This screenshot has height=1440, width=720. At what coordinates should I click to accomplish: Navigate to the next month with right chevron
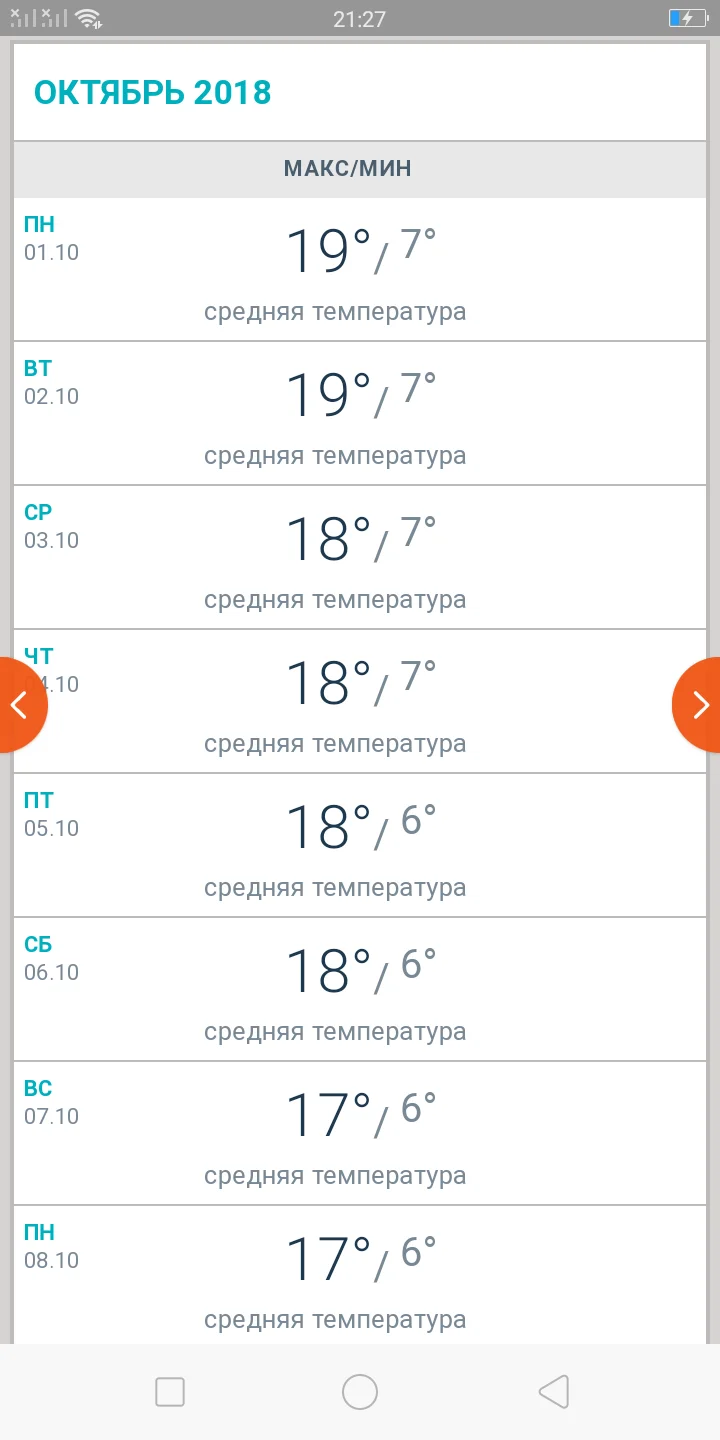click(700, 704)
